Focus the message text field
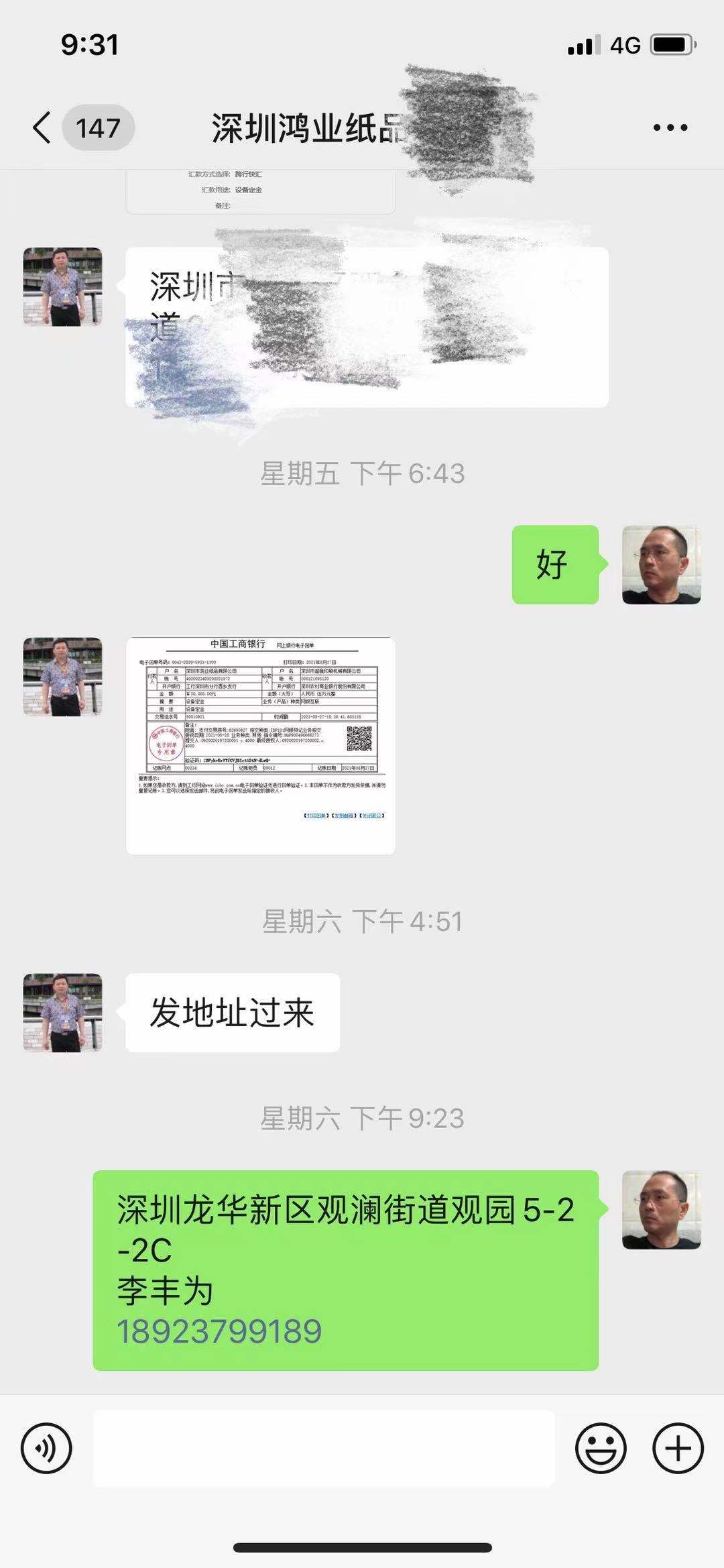Viewport: 724px width, 1568px height. coord(323,1449)
